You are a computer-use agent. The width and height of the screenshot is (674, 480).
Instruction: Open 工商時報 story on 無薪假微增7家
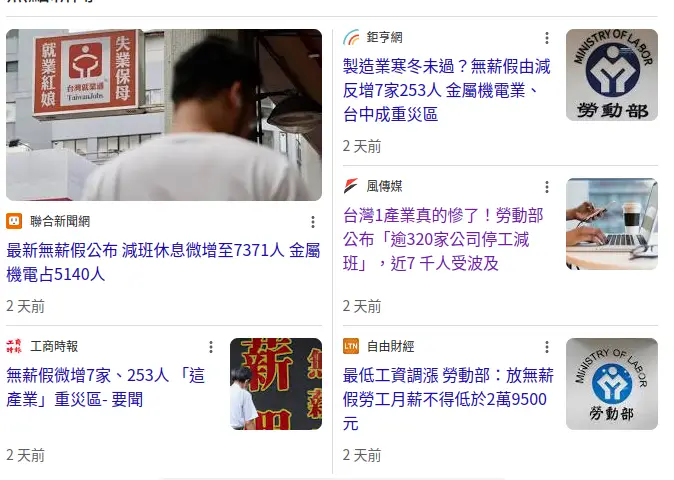pyautogui.click(x=105, y=387)
